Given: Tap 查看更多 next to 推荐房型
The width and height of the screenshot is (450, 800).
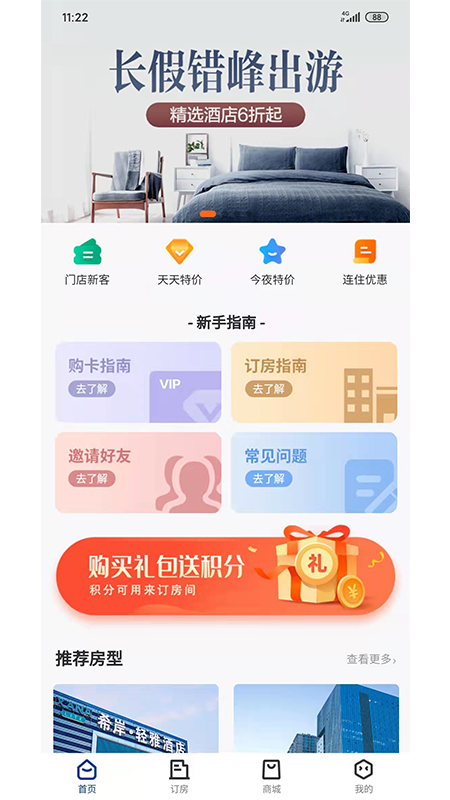Looking at the screenshot, I should tap(371, 659).
